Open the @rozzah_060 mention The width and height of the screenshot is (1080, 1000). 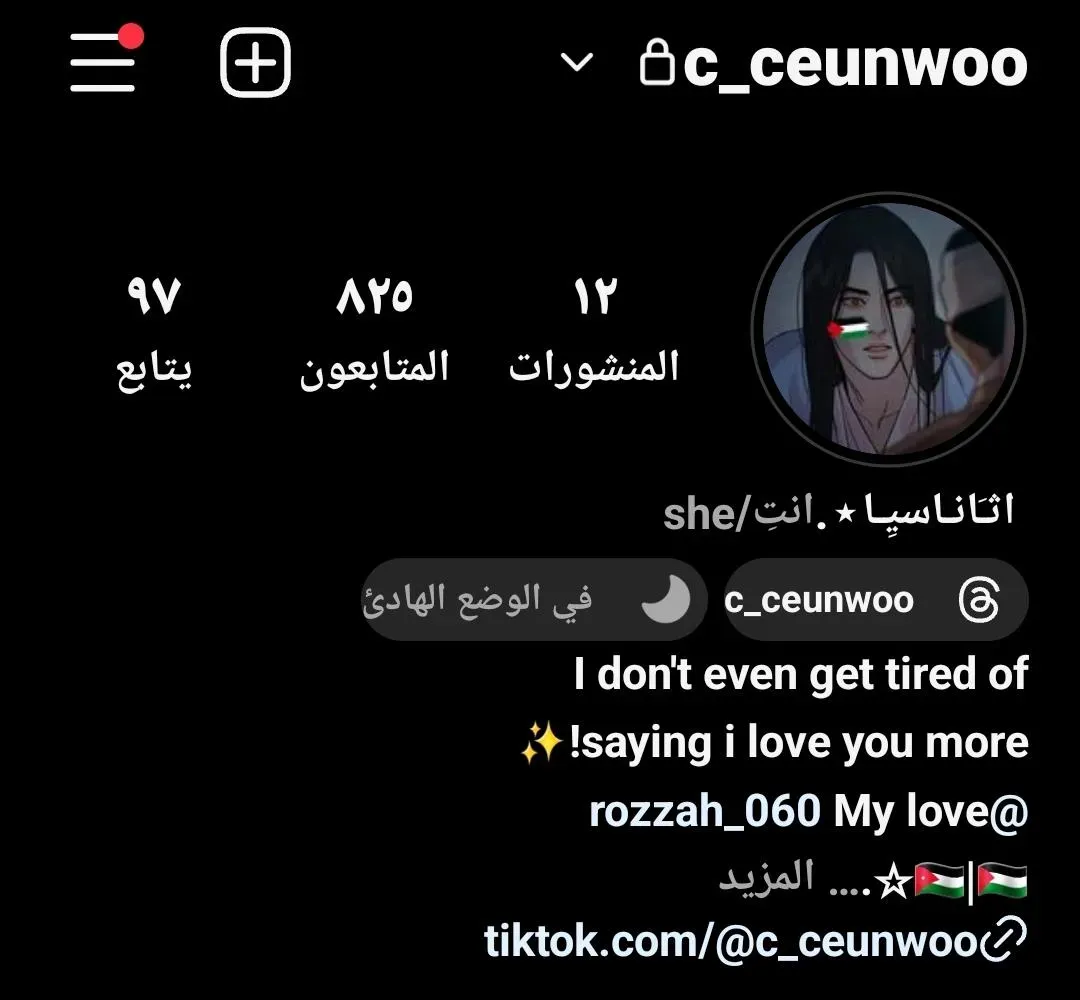[705, 811]
